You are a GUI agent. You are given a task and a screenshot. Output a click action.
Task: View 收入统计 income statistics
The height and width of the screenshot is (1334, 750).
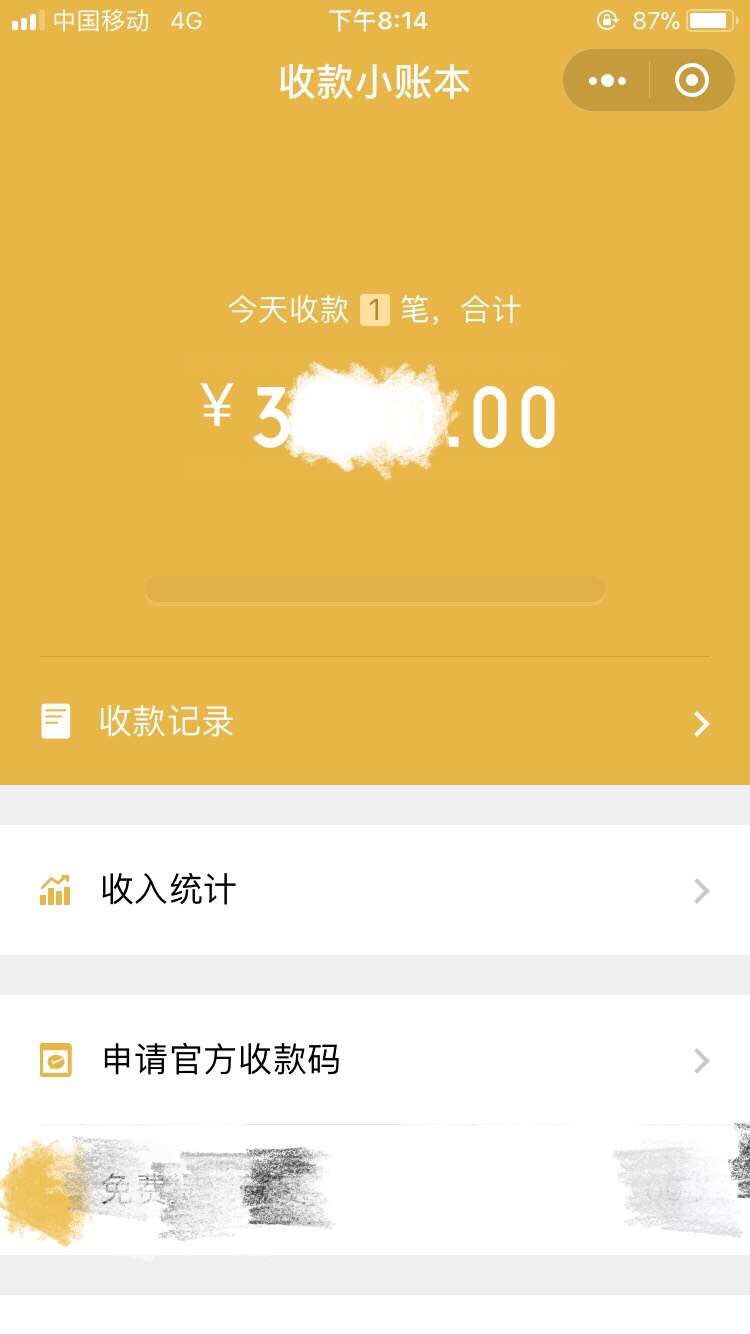click(x=375, y=890)
